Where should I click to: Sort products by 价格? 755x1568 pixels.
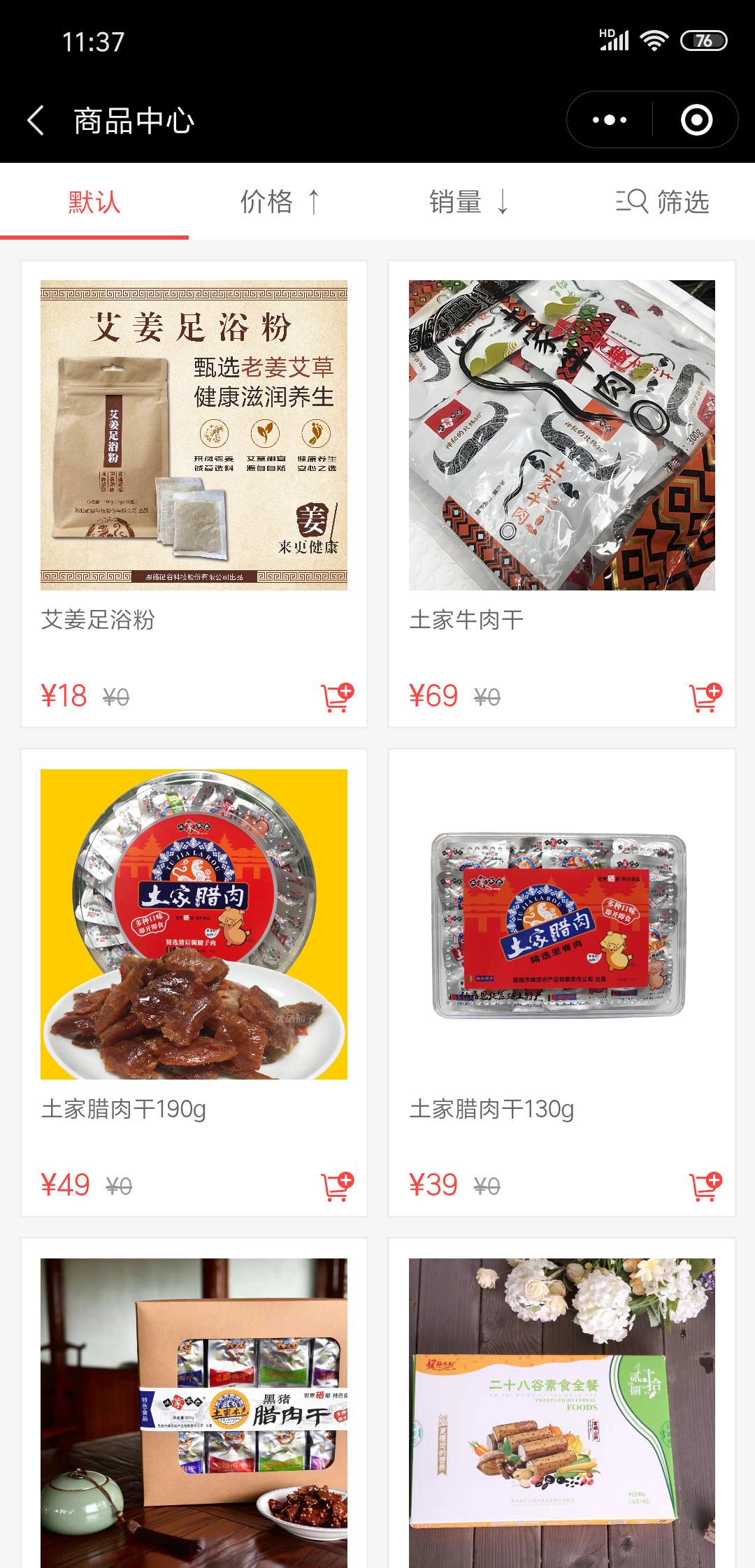pos(280,203)
